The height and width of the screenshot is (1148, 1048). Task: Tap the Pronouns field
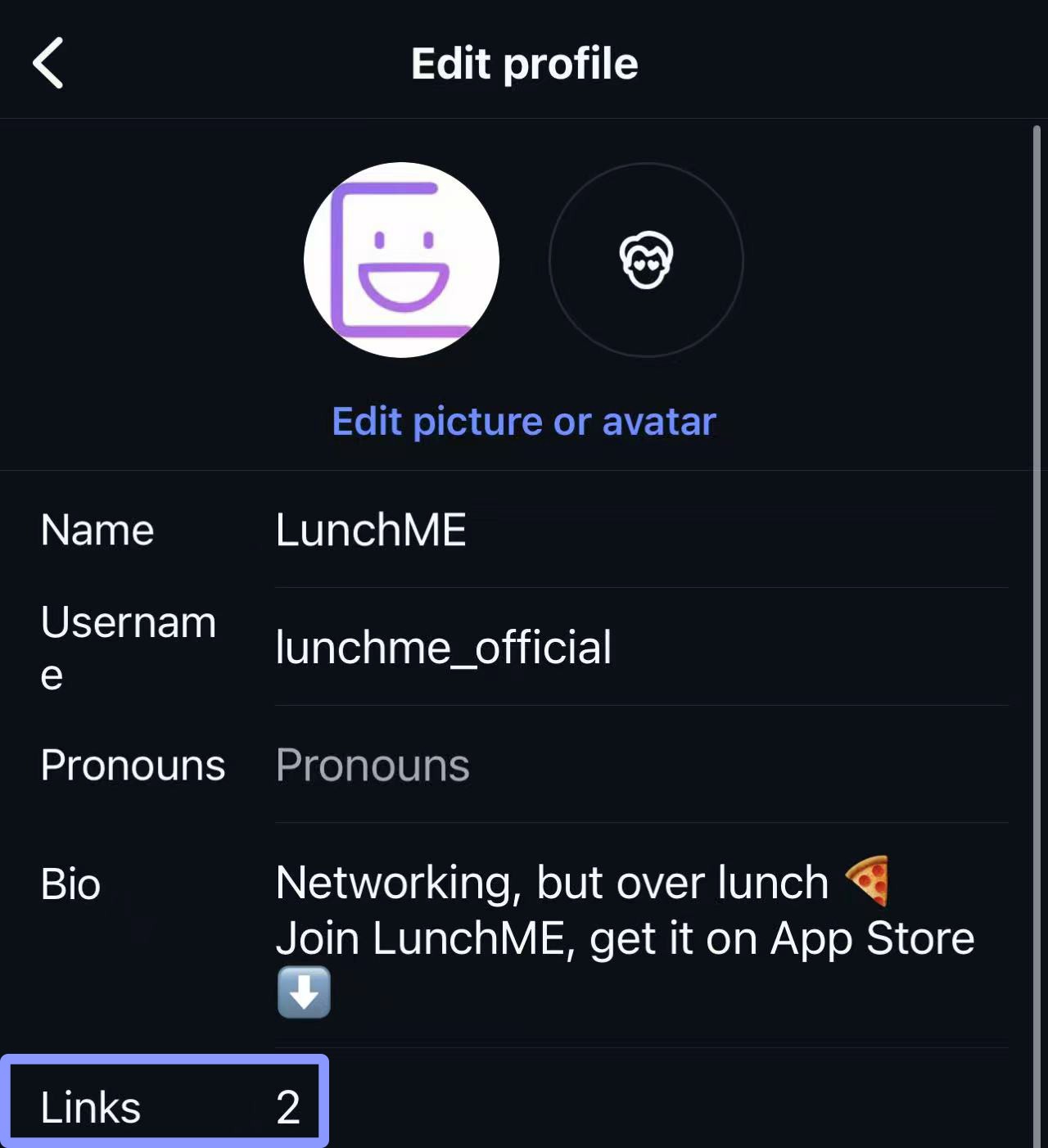[x=640, y=765]
